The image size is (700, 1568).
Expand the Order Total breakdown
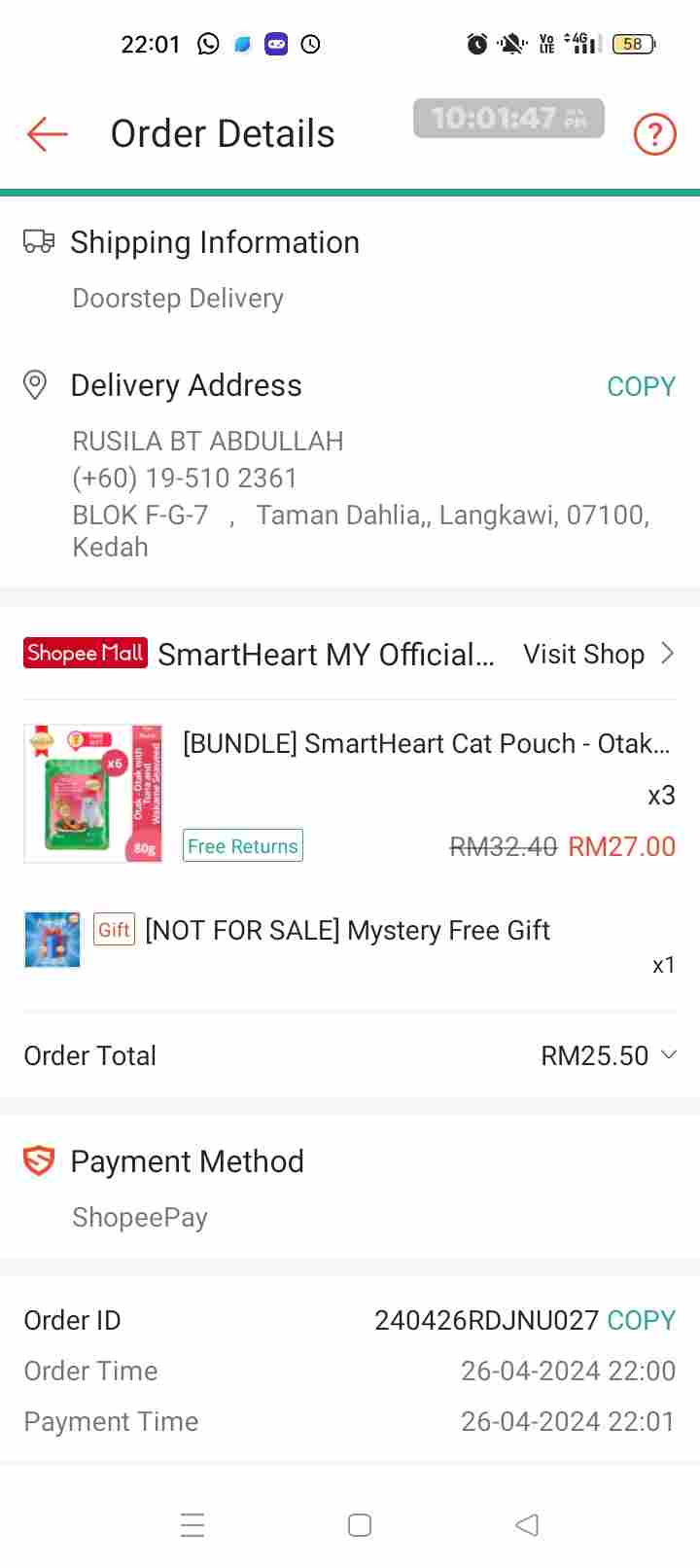pos(668,1055)
